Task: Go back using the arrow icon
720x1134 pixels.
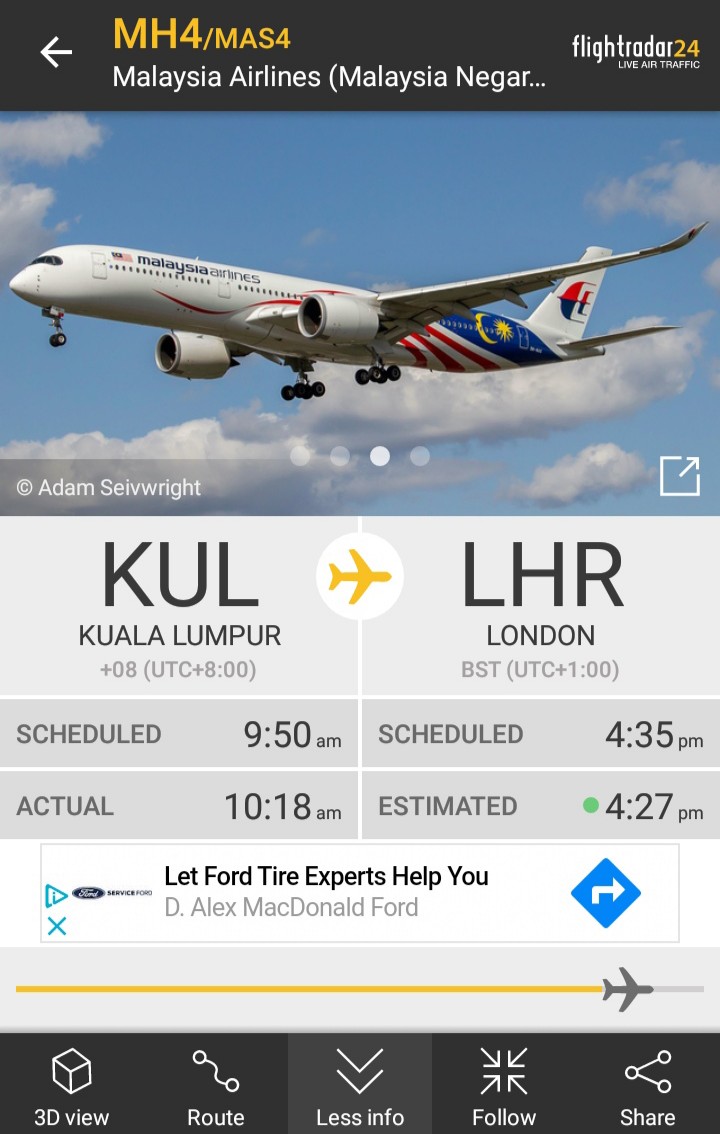Action: coord(56,53)
